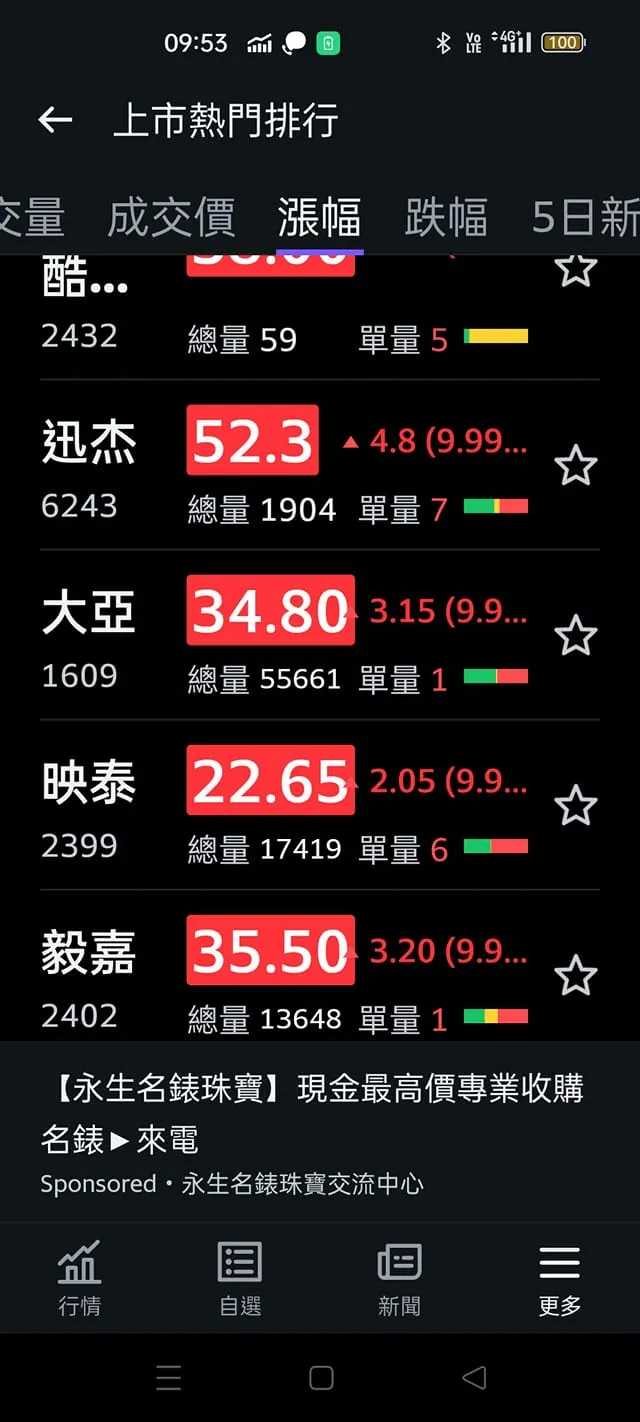Switch to the 新聞 news tab
640x1422 pixels.
point(399,1278)
